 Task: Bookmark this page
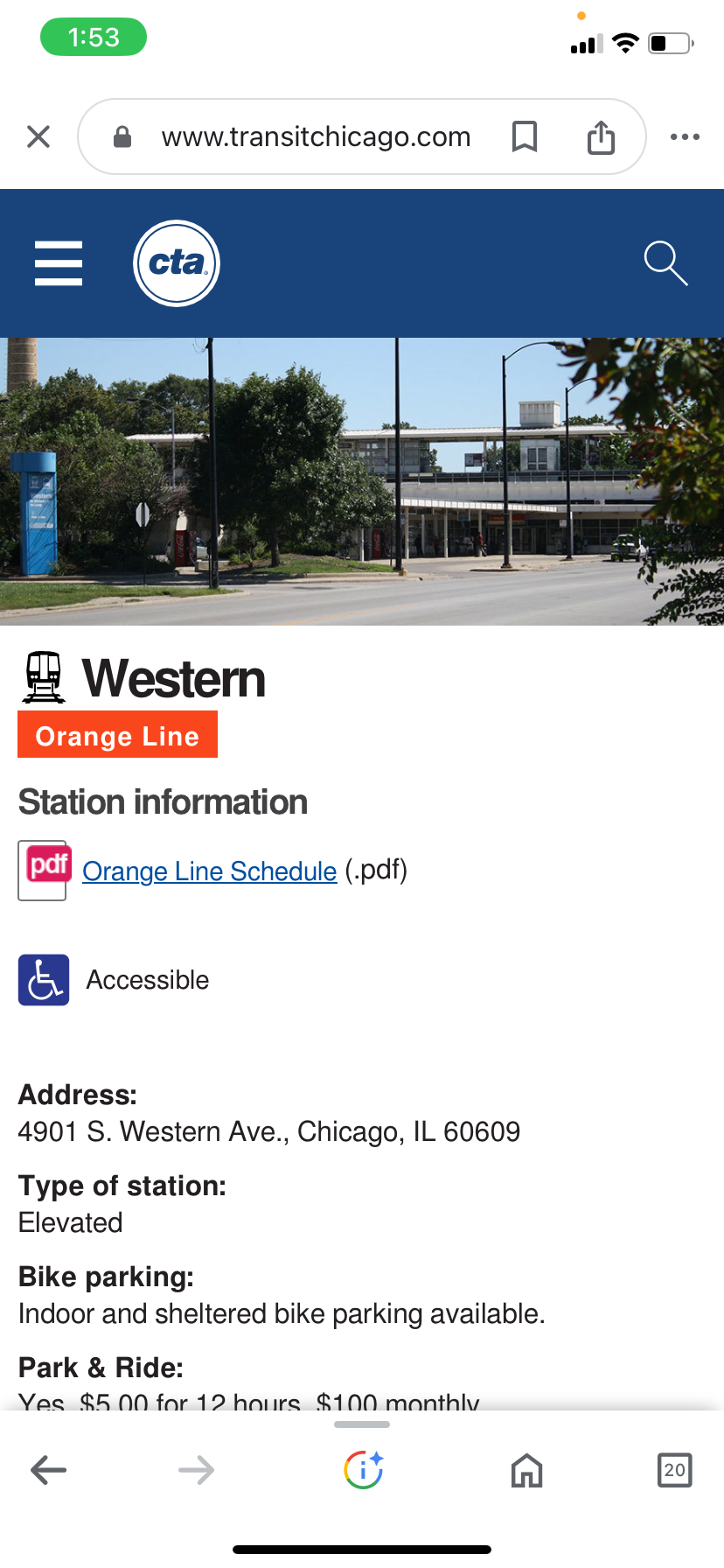(x=525, y=136)
